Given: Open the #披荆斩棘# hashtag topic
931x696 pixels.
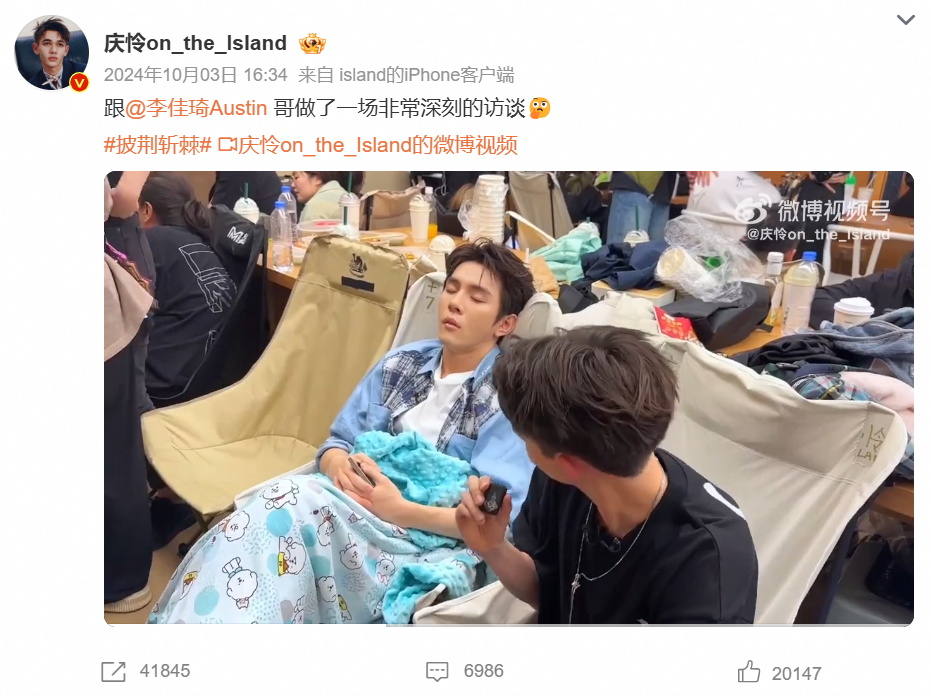Looking at the screenshot, I should point(157,145).
